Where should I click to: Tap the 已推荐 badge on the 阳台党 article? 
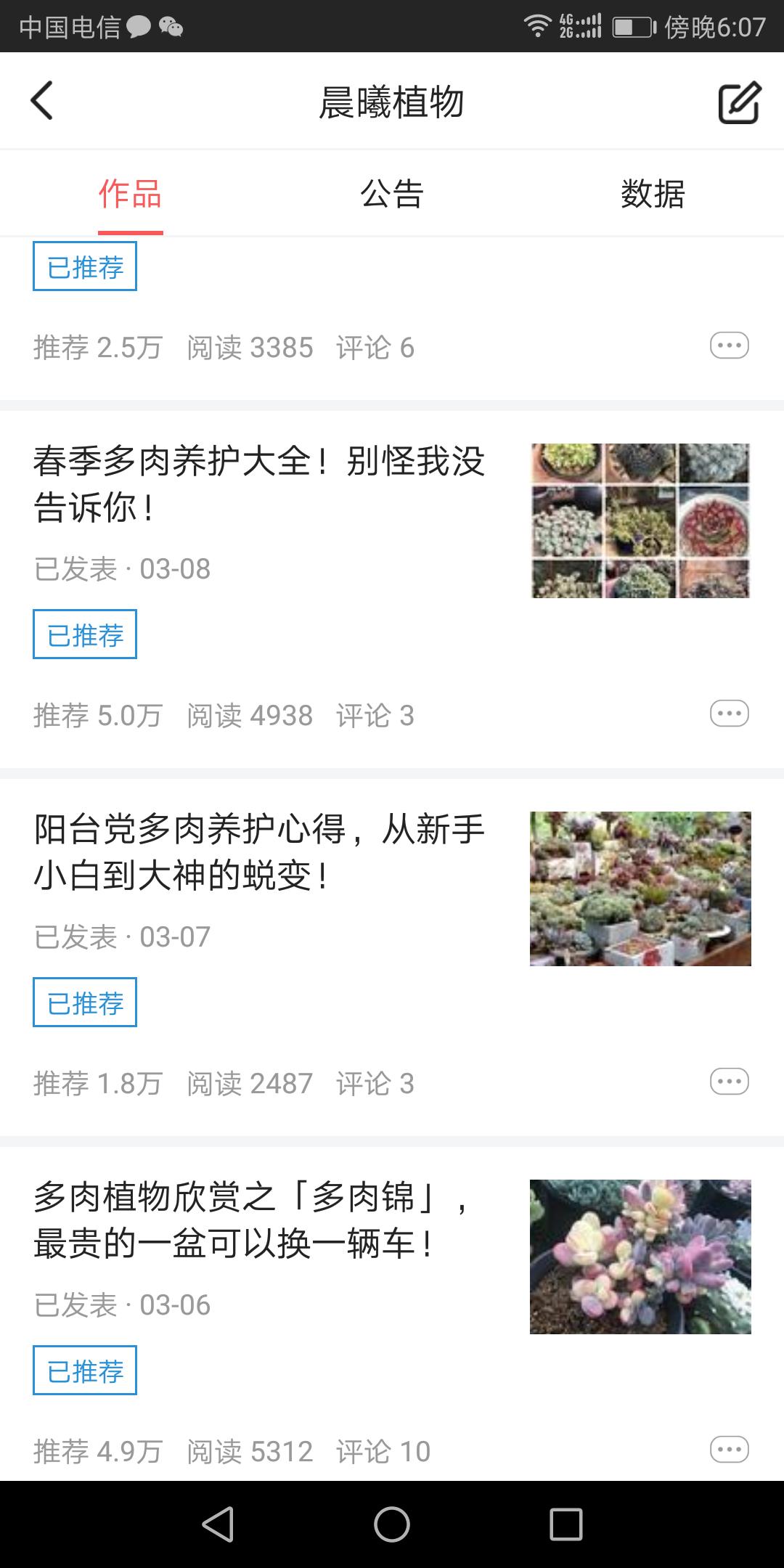tap(84, 1002)
